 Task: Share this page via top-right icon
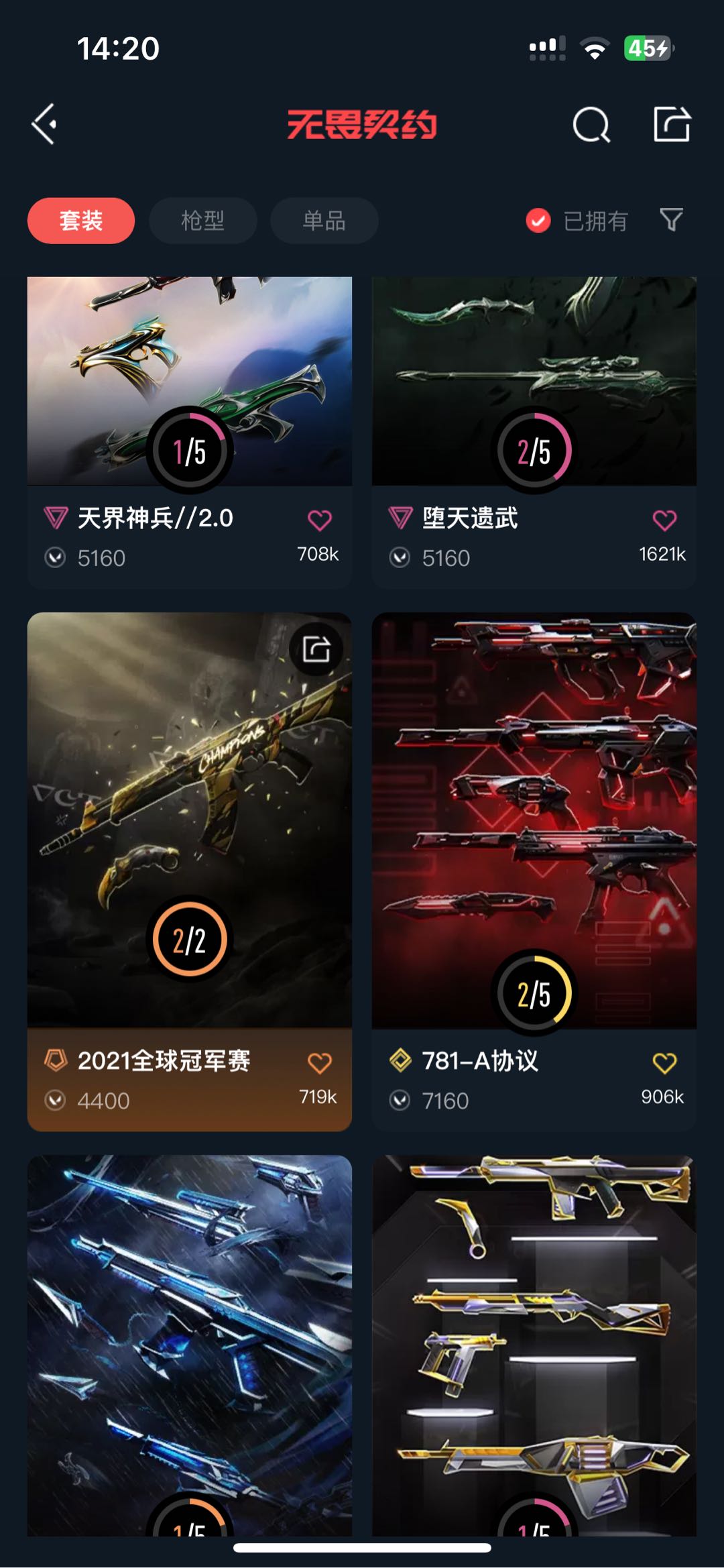[x=672, y=124]
